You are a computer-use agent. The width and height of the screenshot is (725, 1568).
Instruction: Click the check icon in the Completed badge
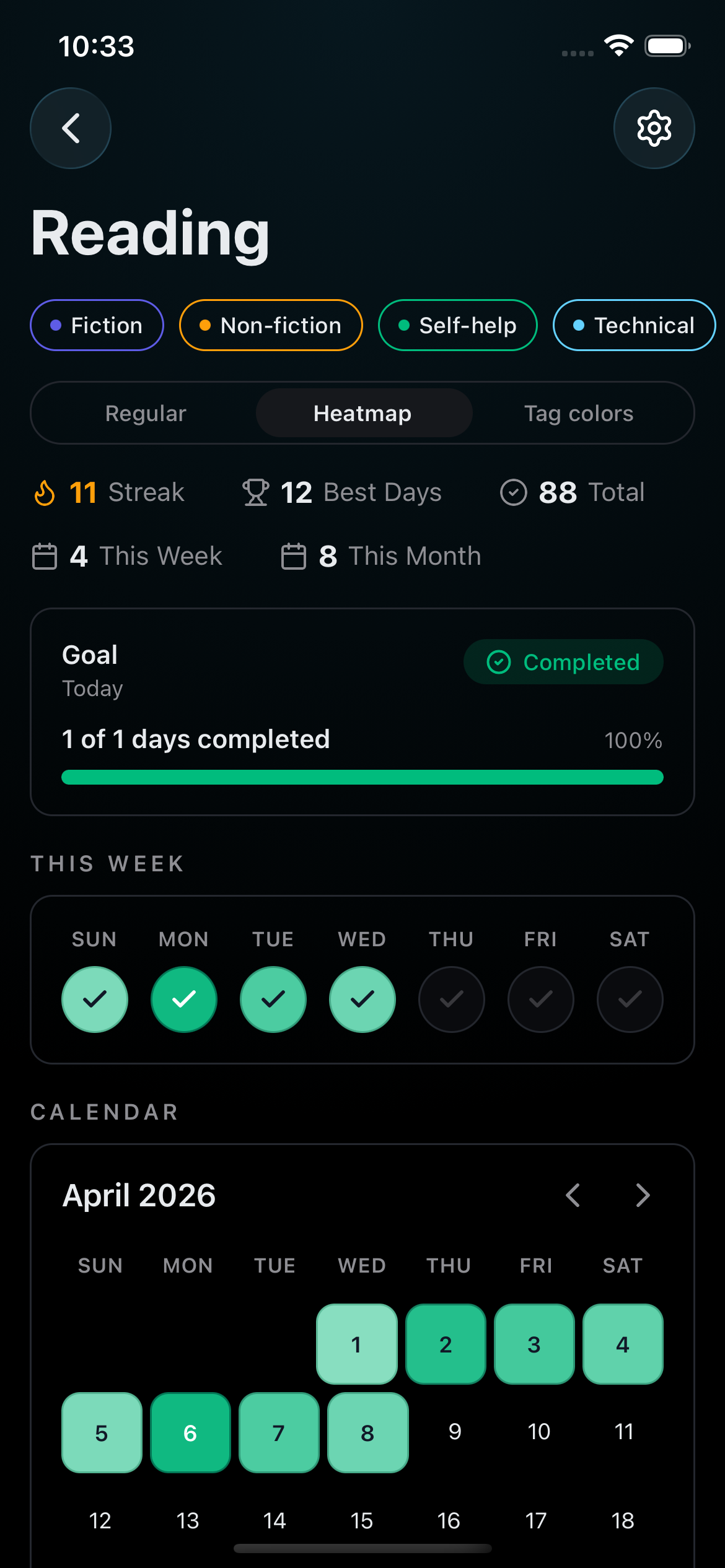pyautogui.click(x=498, y=661)
